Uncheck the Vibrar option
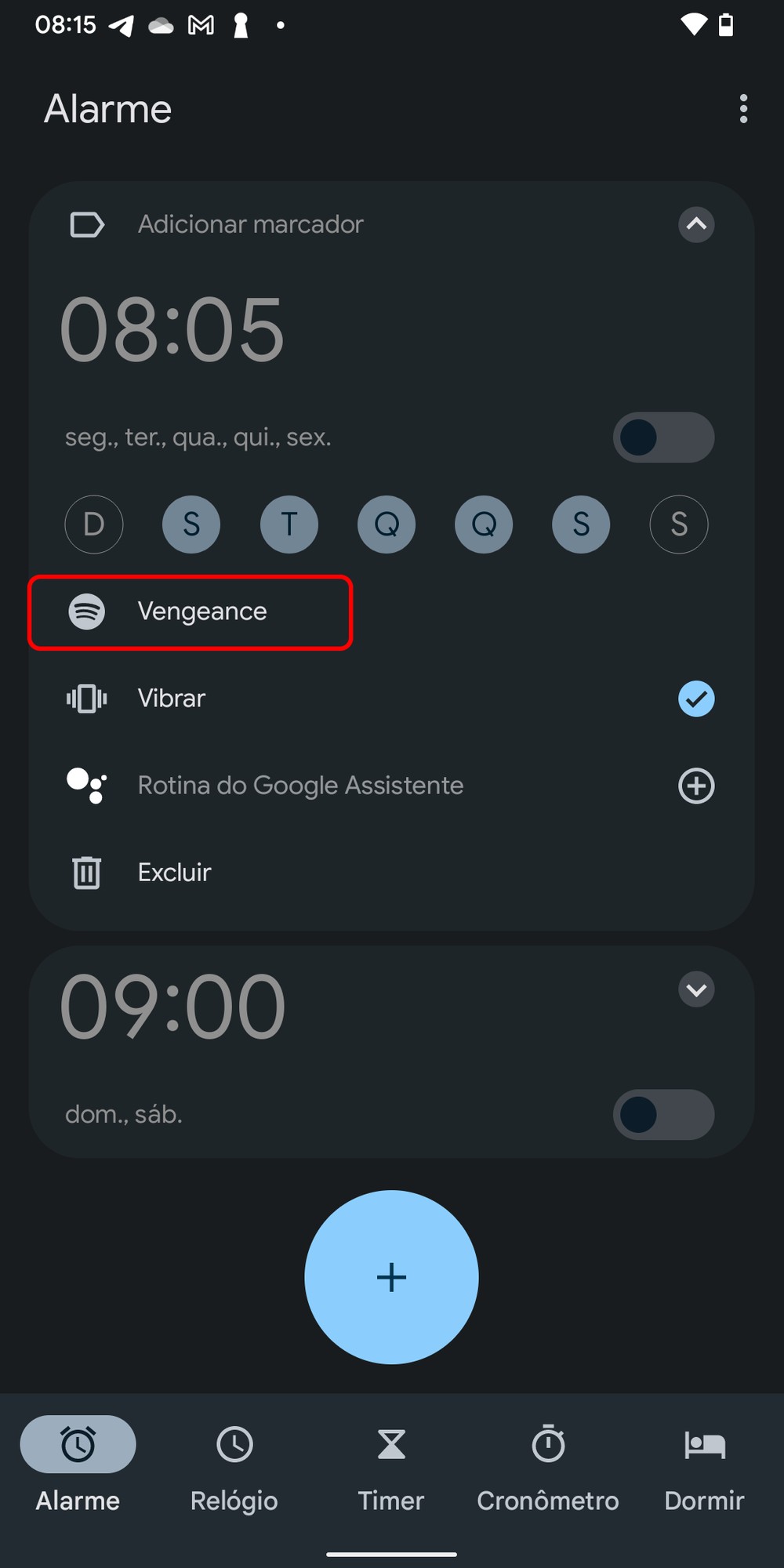Image resolution: width=784 pixels, height=1568 pixels. pyautogui.click(x=695, y=699)
